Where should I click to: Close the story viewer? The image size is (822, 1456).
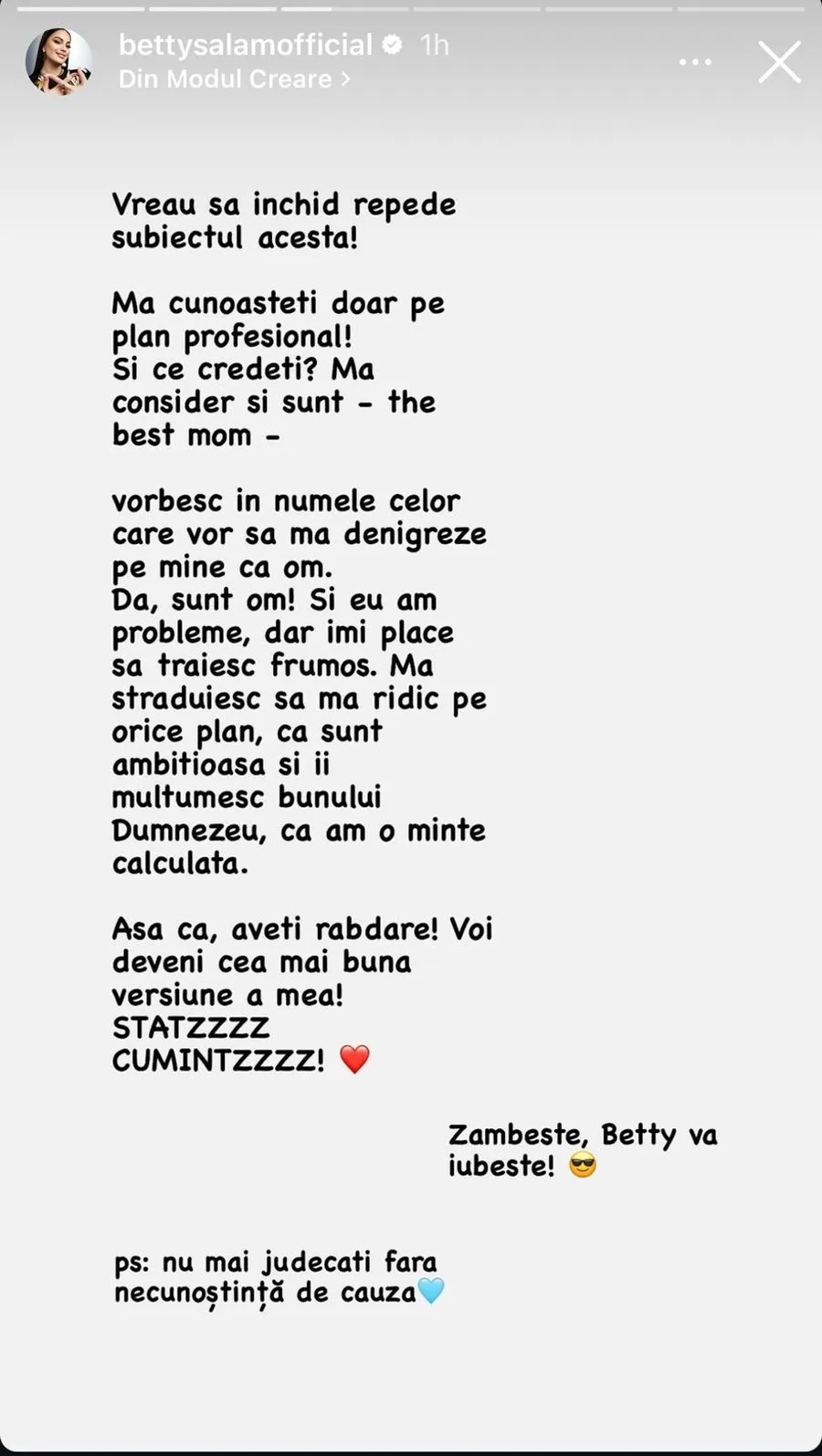(779, 62)
